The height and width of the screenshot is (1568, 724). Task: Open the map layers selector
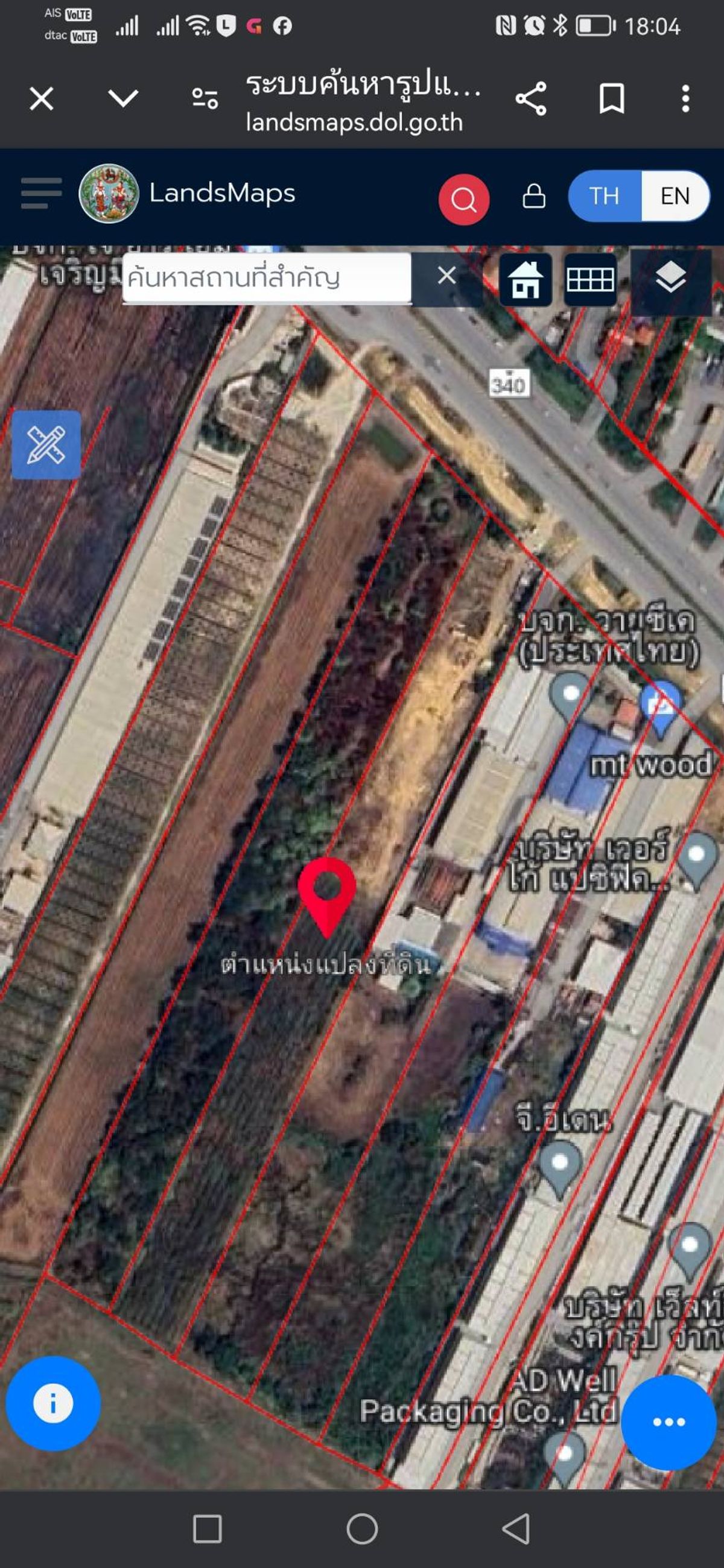point(670,279)
